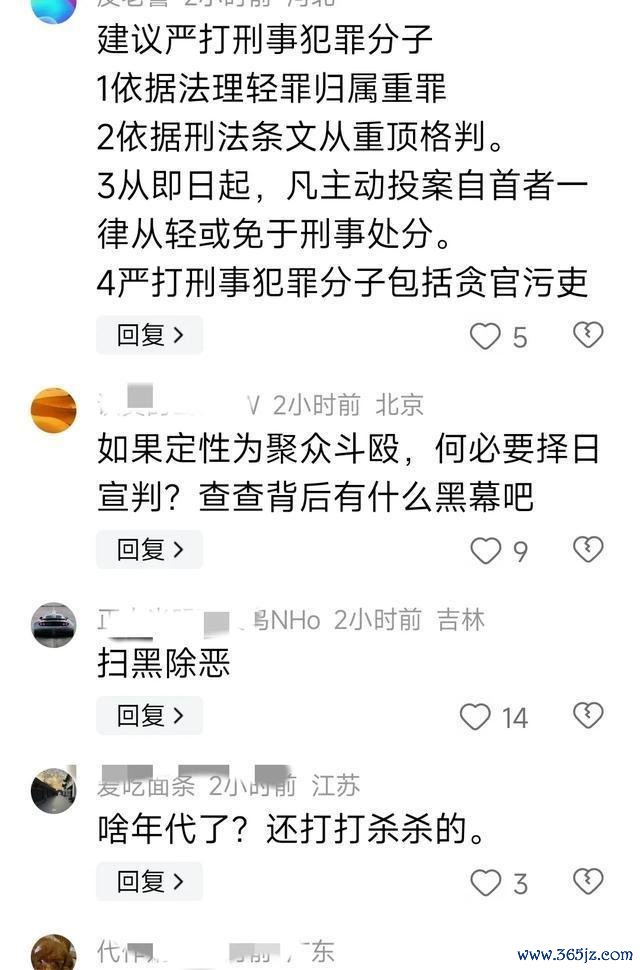Dislike the 扫黑除恶 comment
640x970 pixels.
pyautogui.click(x=588, y=715)
